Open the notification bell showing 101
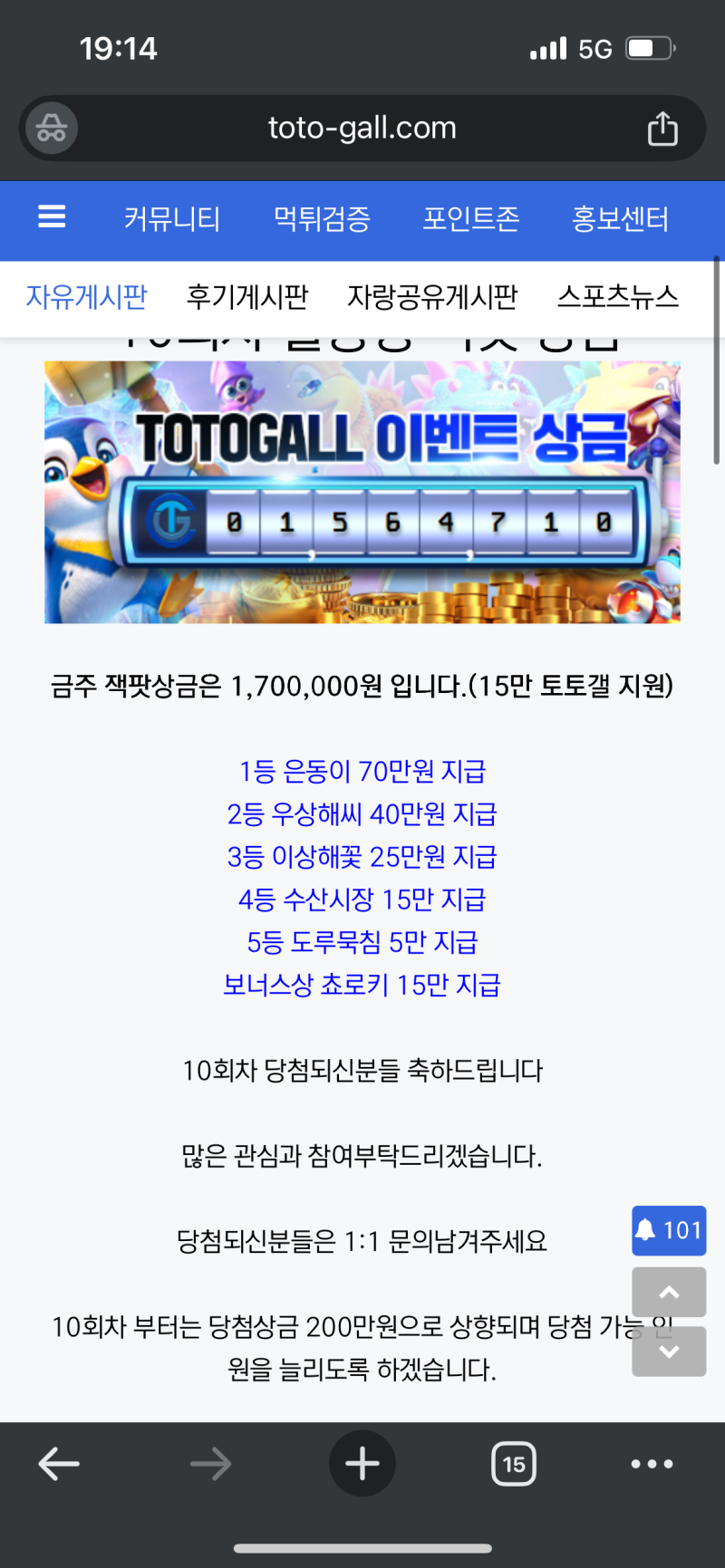 pos(669,1230)
